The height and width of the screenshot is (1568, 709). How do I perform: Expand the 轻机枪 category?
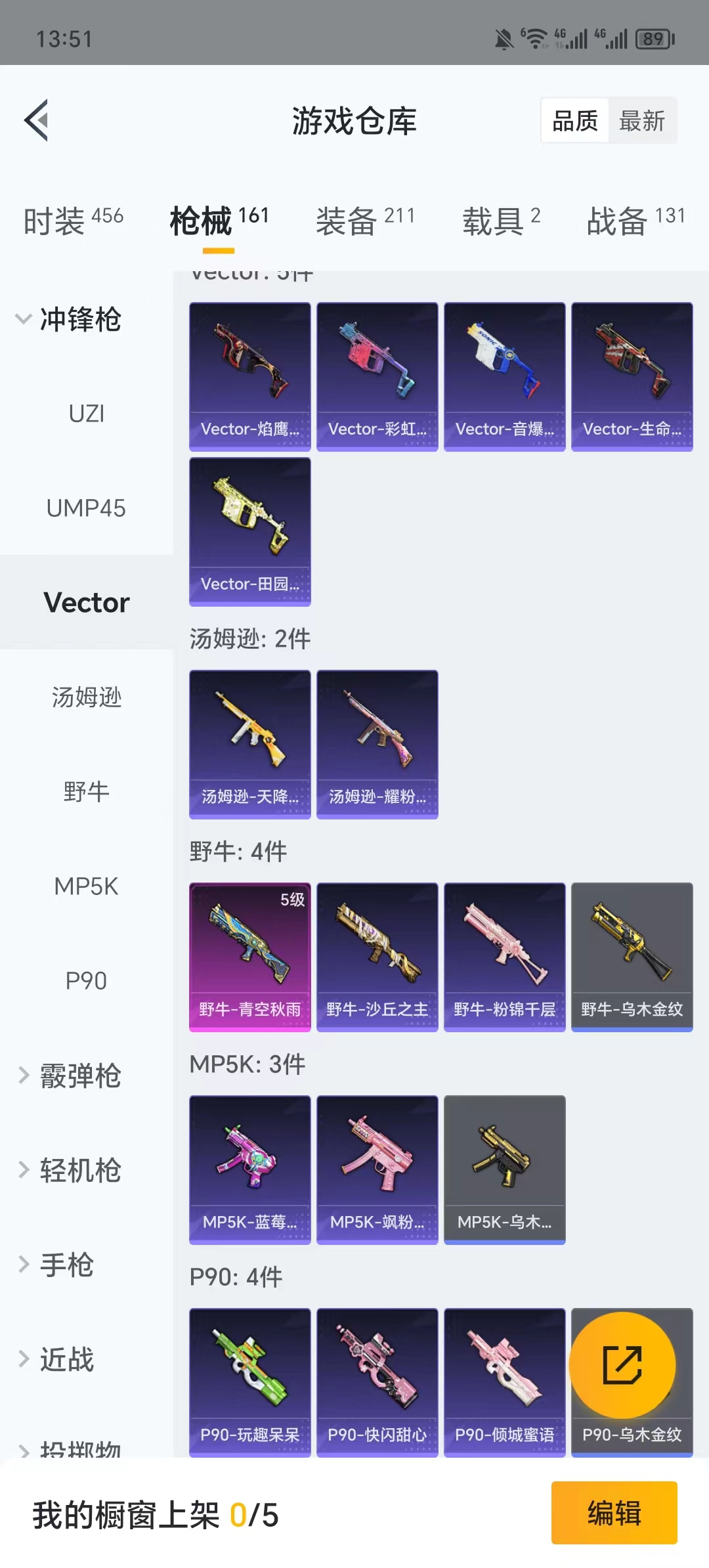coord(69,1170)
